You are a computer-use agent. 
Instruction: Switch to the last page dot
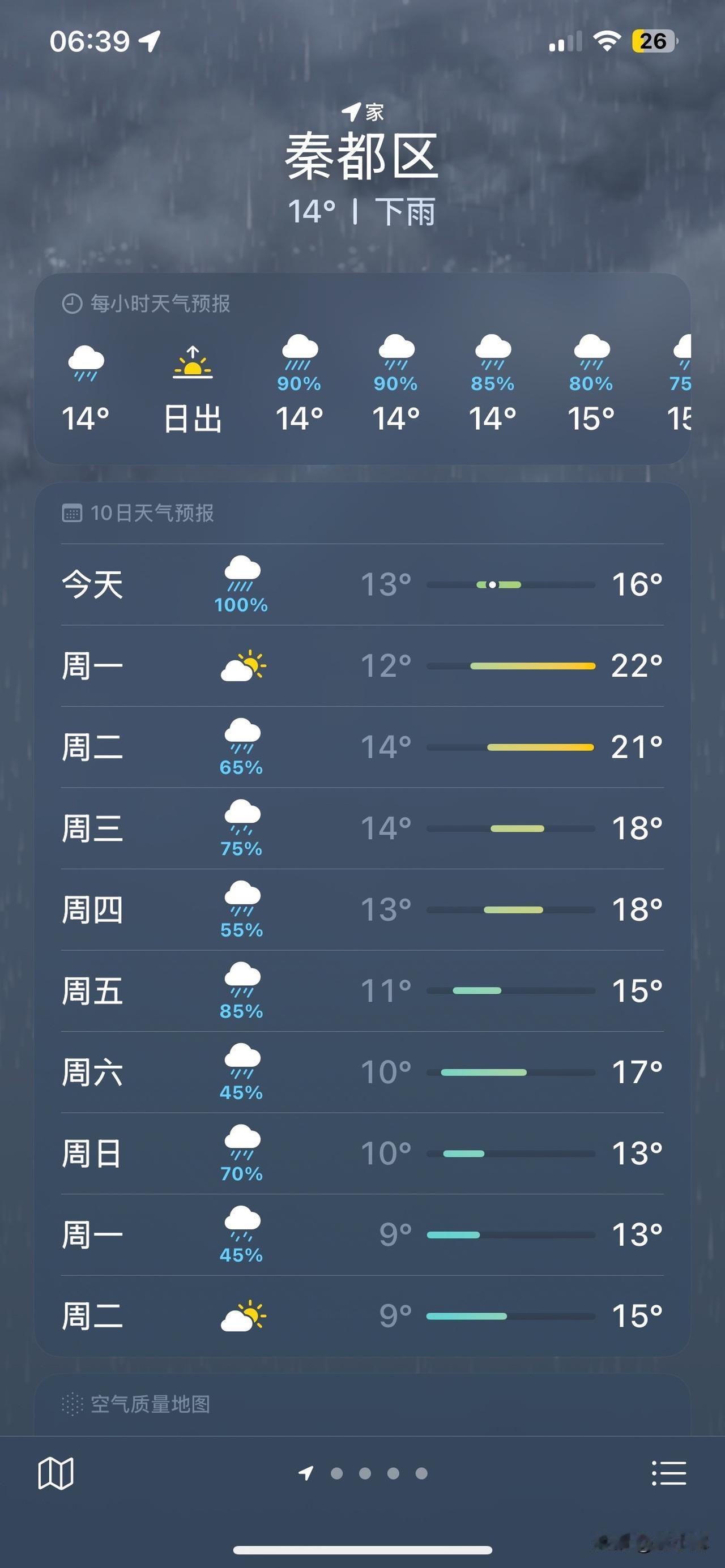coord(421,1473)
